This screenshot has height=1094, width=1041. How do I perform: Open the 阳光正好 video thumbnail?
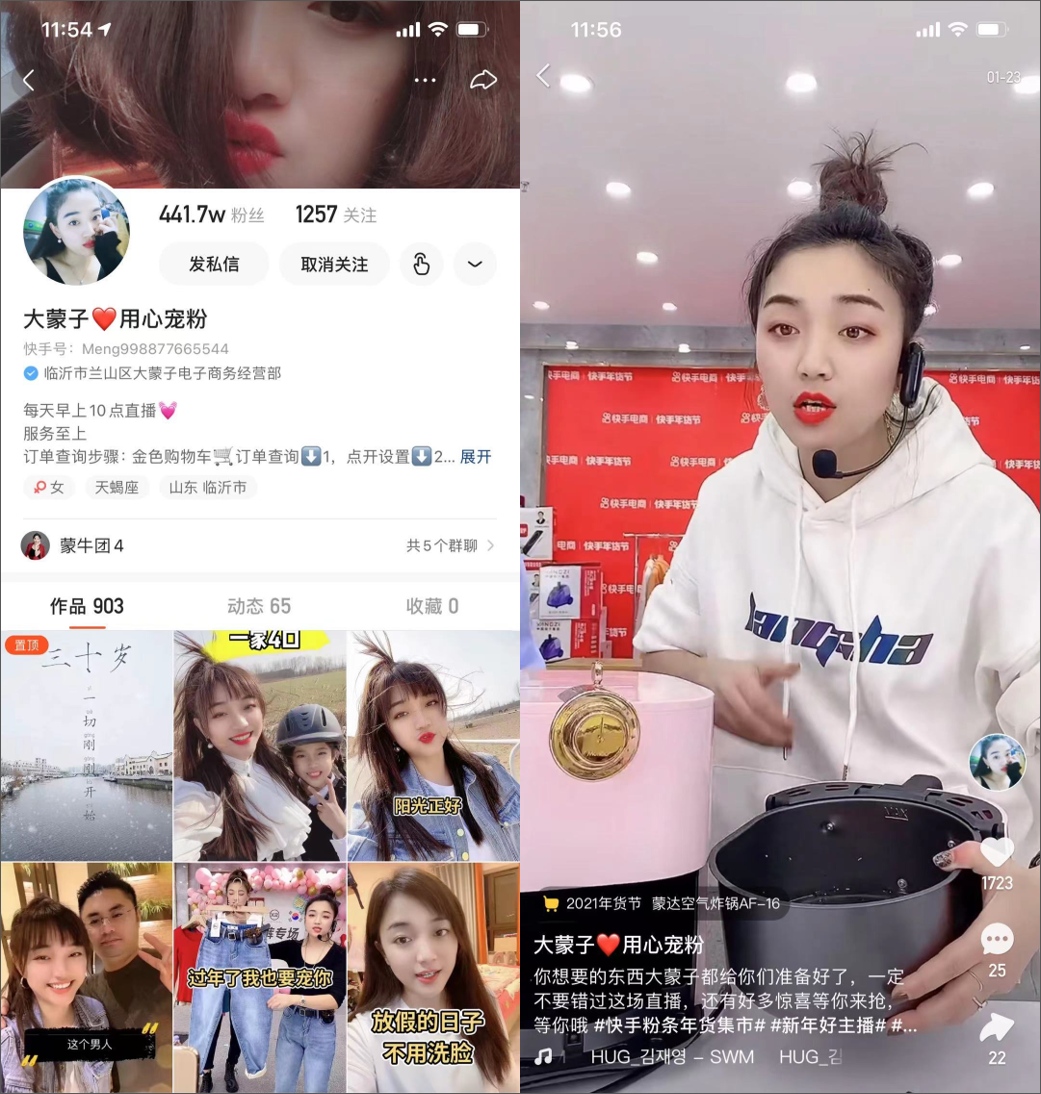(433, 745)
